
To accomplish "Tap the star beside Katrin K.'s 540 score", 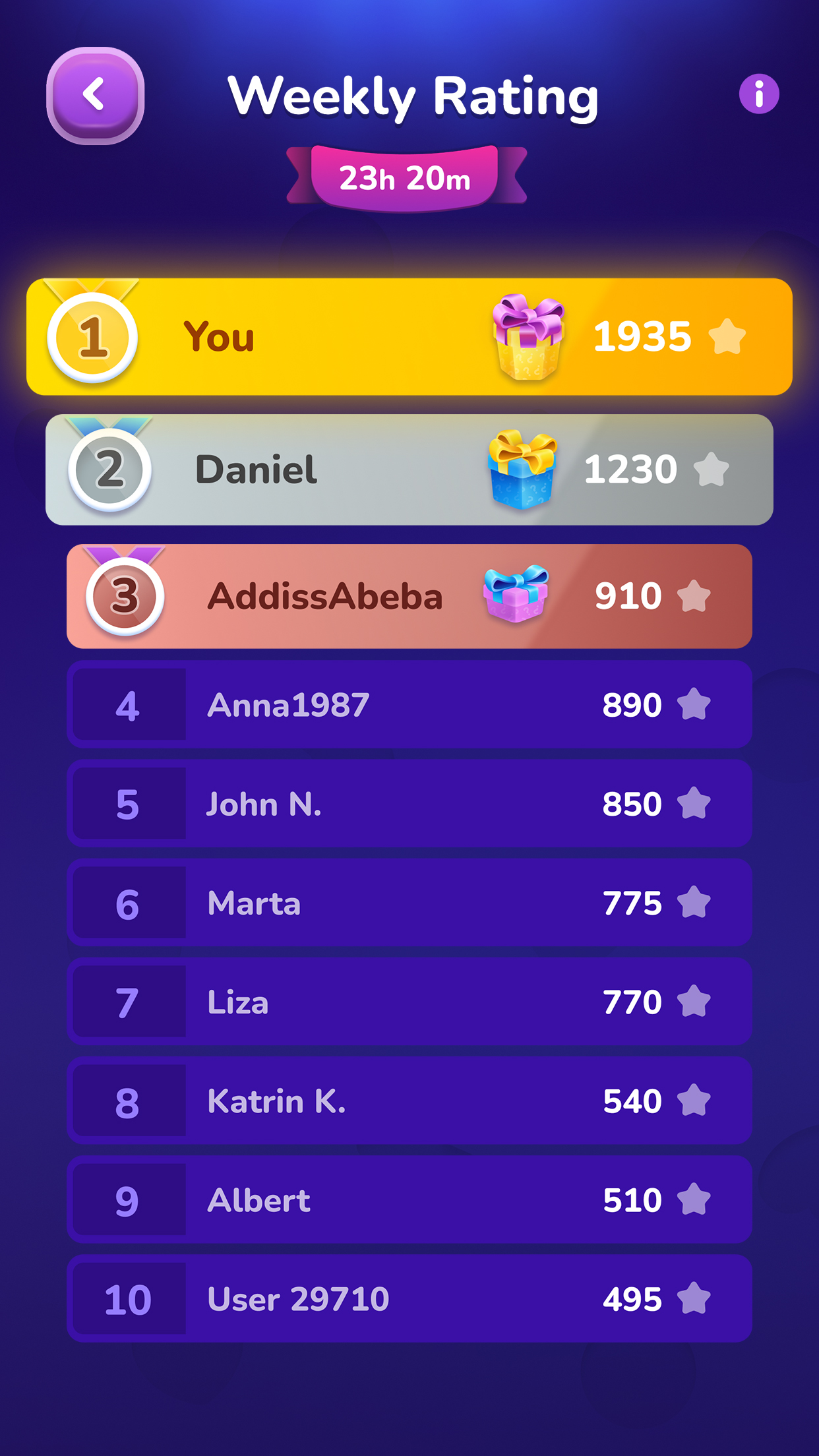I will [x=694, y=1100].
